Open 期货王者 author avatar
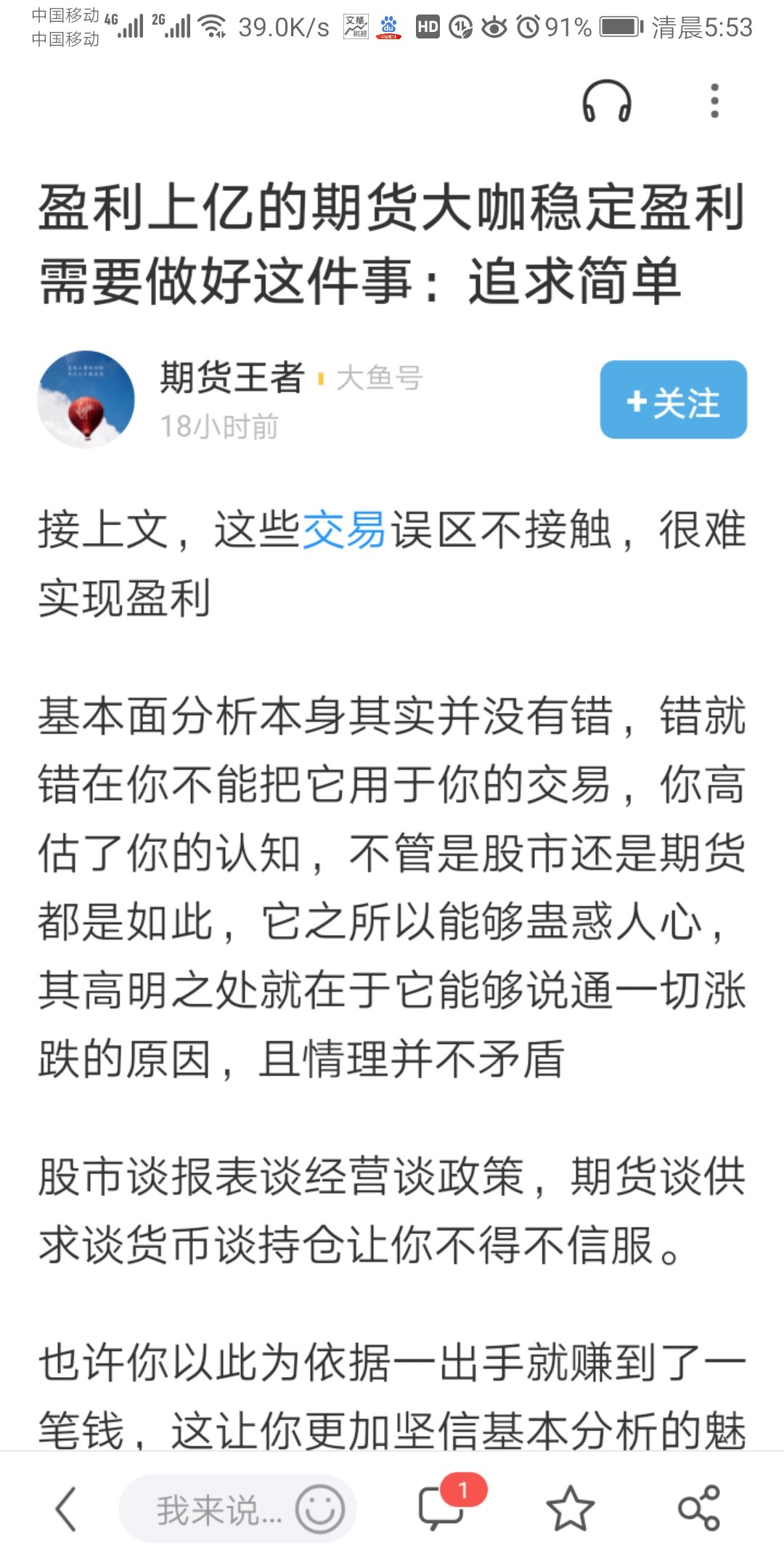The image size is (784, 1568). tap(86, 400)
